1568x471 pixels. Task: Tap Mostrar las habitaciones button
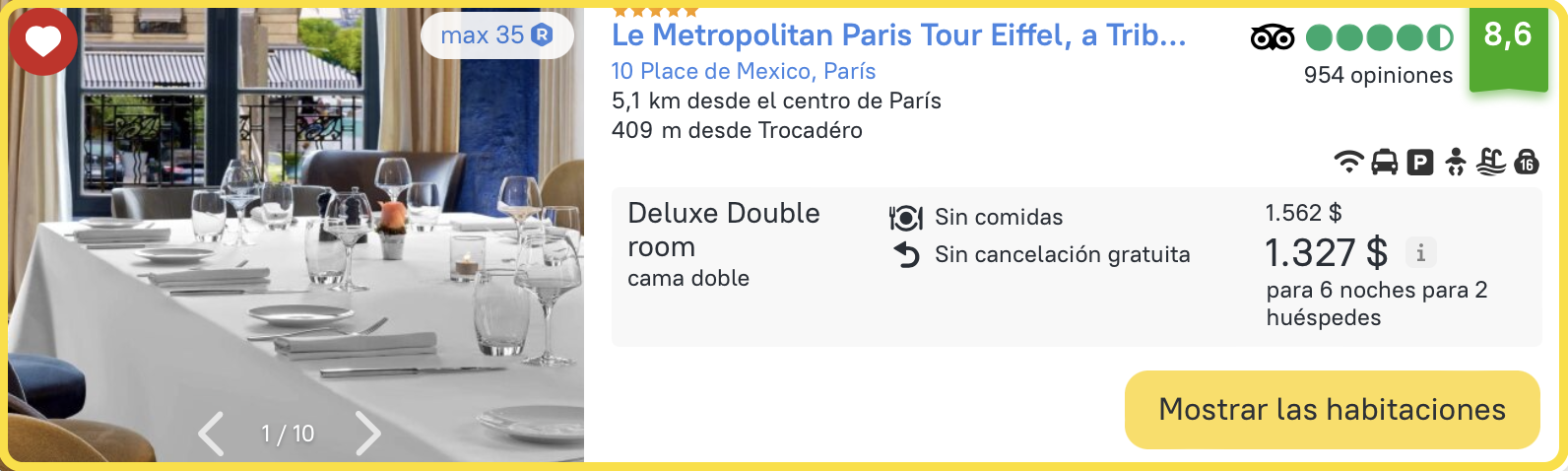tap(1332, 409)
